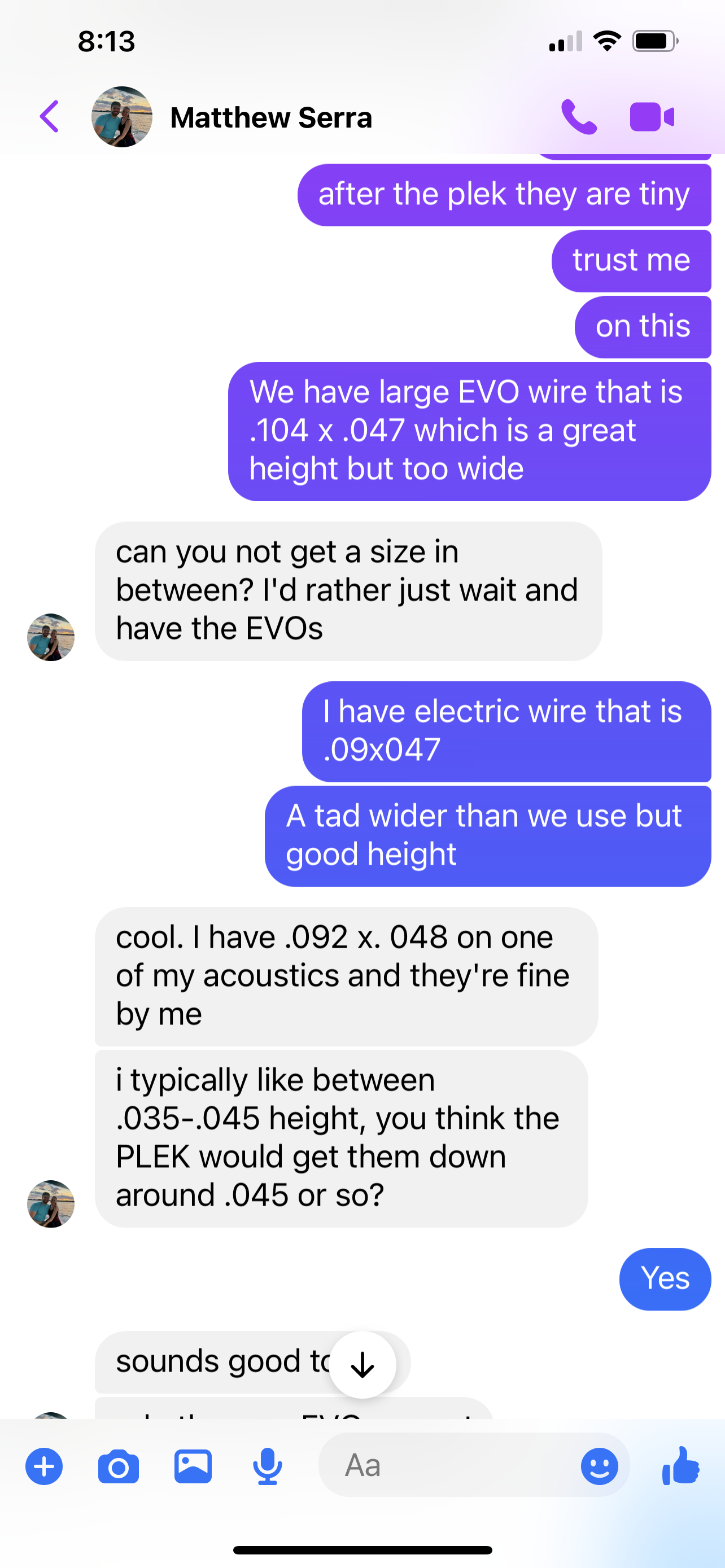
Task: Open the emoji picker
Action: (599, 1466)
